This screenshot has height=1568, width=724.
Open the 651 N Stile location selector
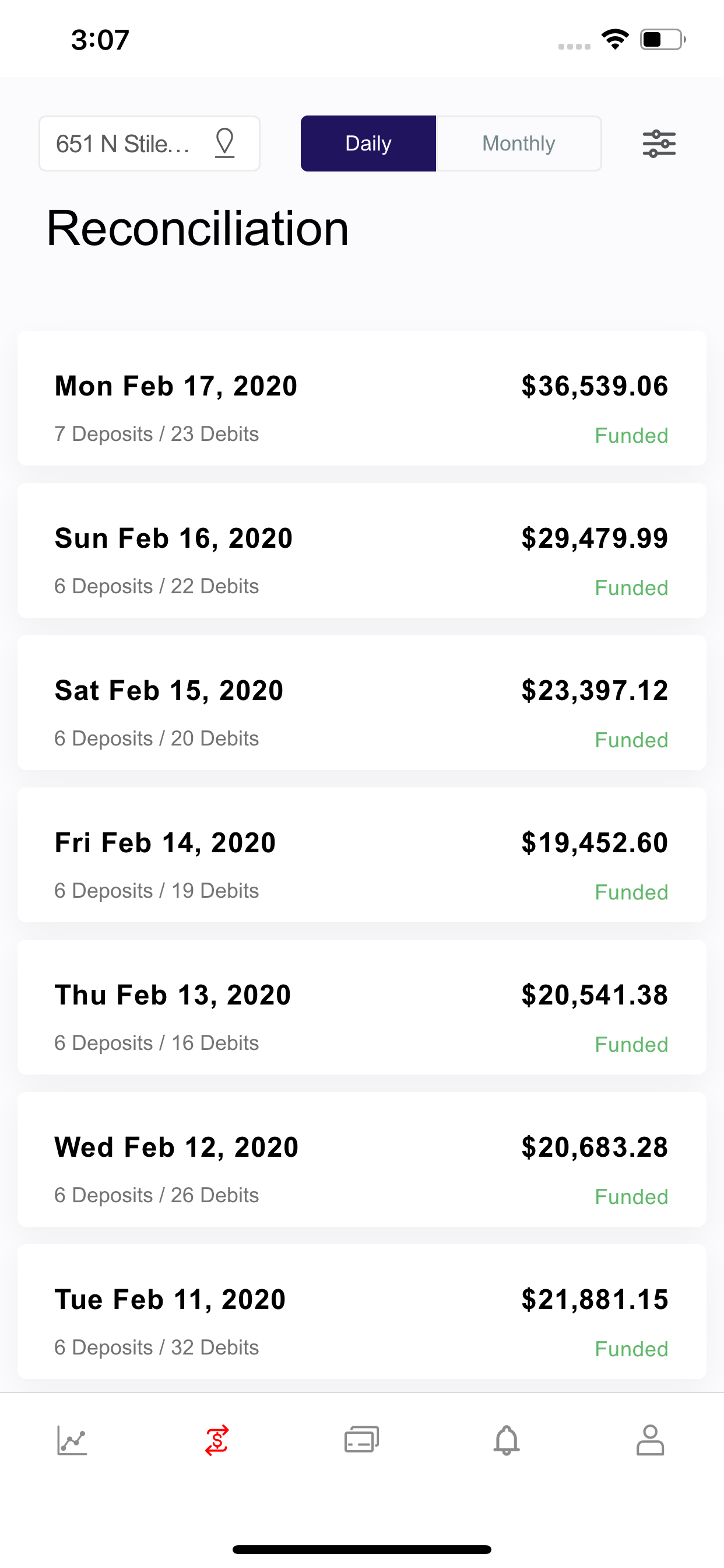[x=150, y=143]
